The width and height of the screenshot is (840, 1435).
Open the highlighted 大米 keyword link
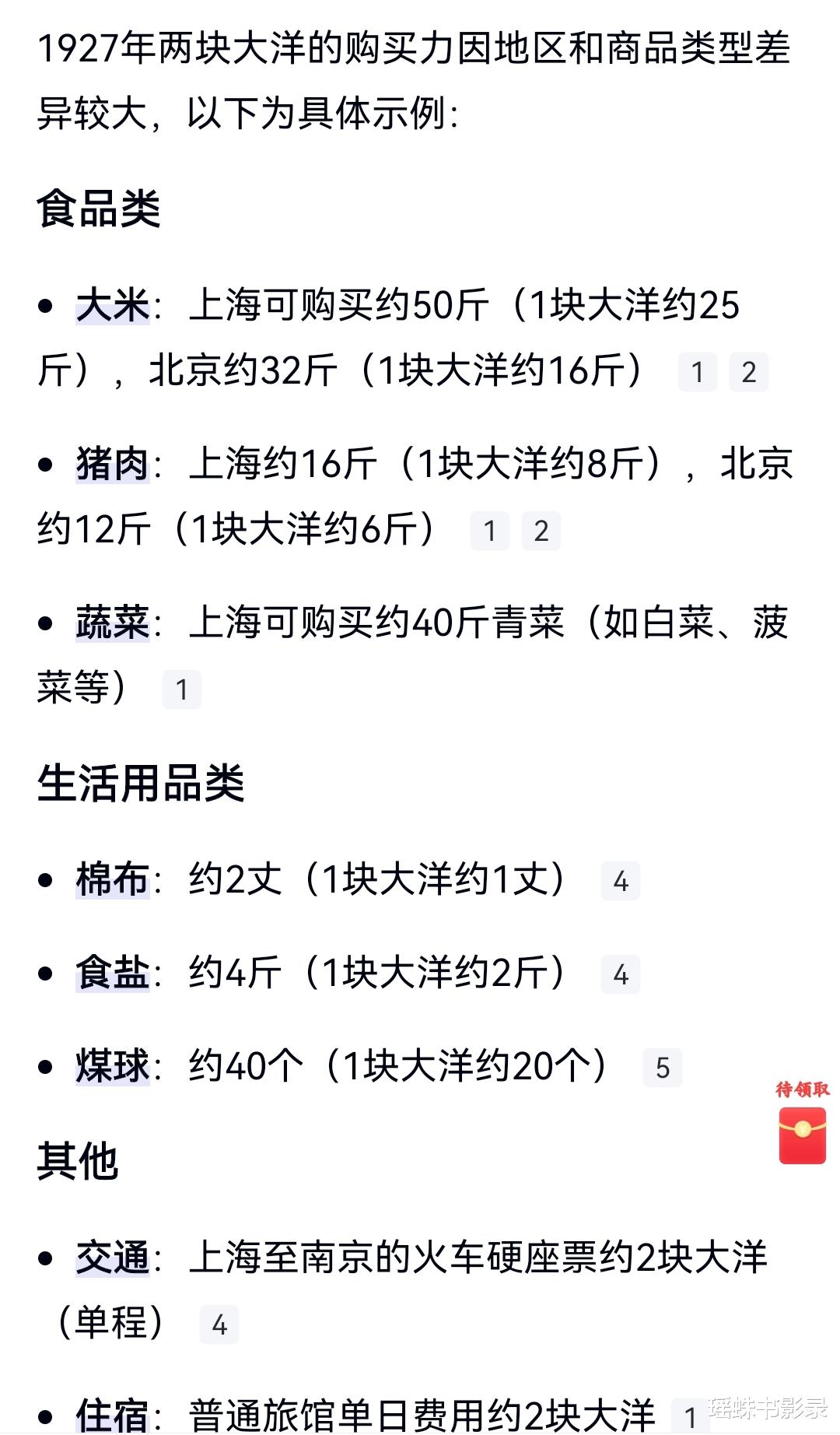point(113,305)
